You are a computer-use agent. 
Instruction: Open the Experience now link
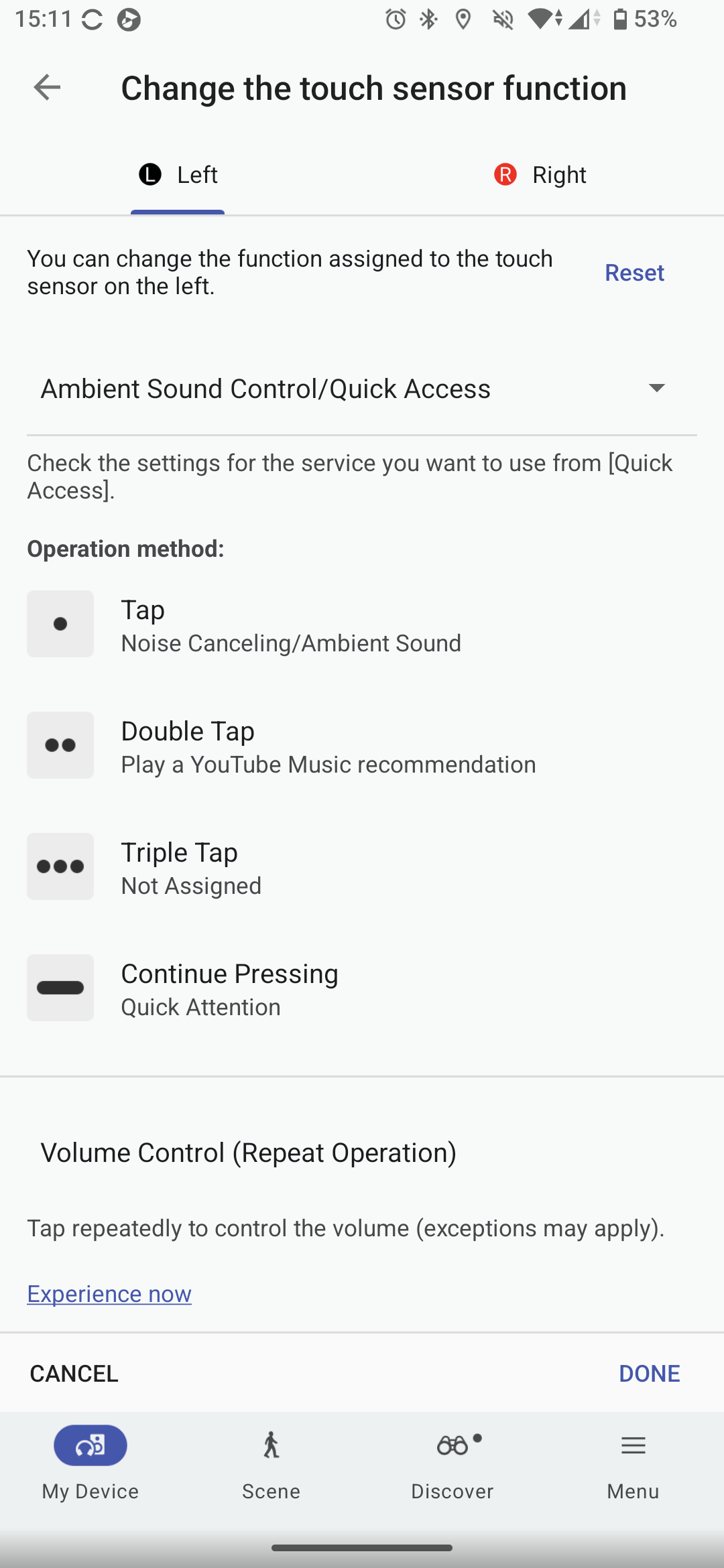tap(109, 1294)
